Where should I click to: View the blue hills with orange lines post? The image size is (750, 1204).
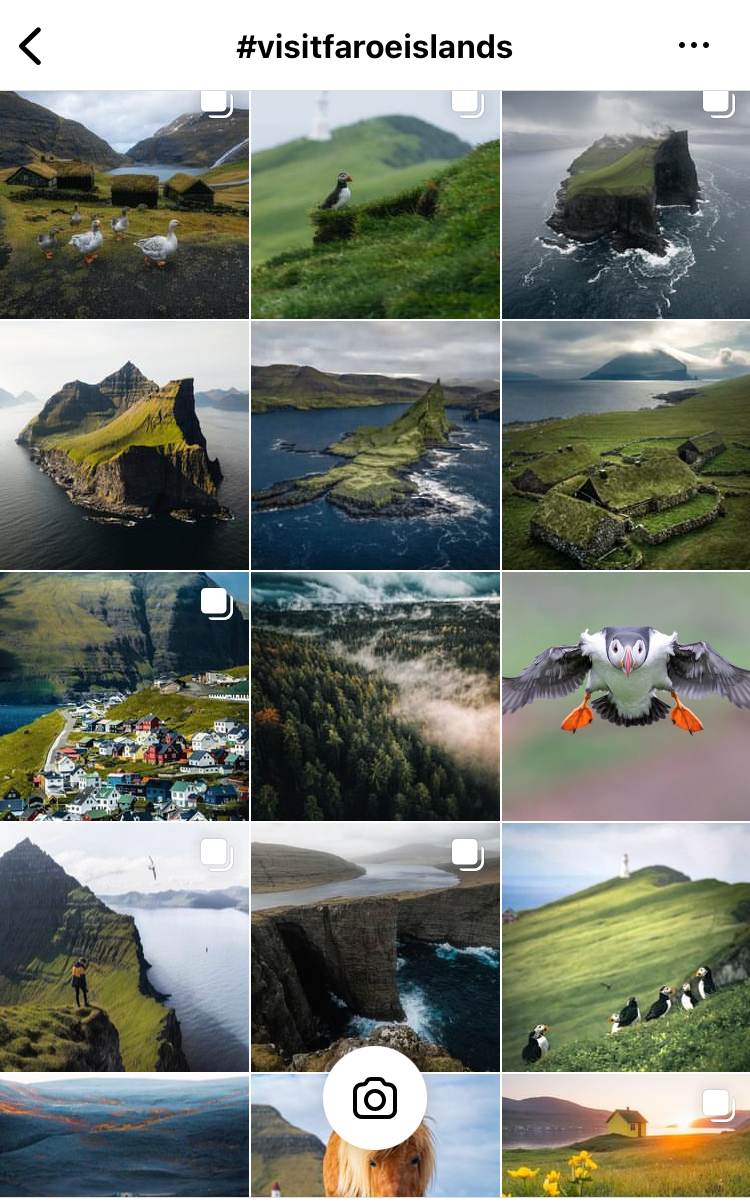tap(124, 1140)
